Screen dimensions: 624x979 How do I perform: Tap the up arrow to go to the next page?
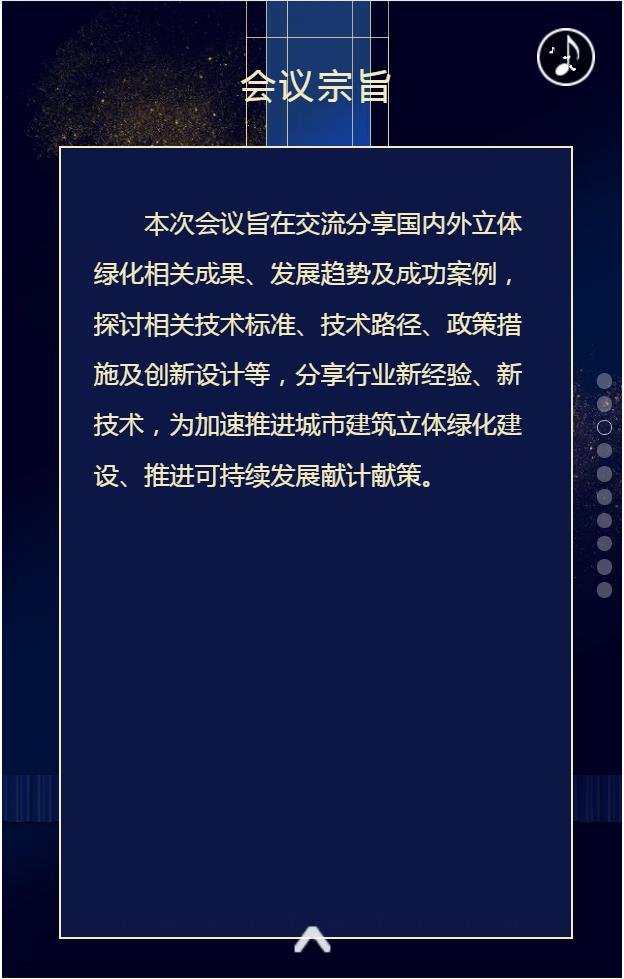point(312,940)
